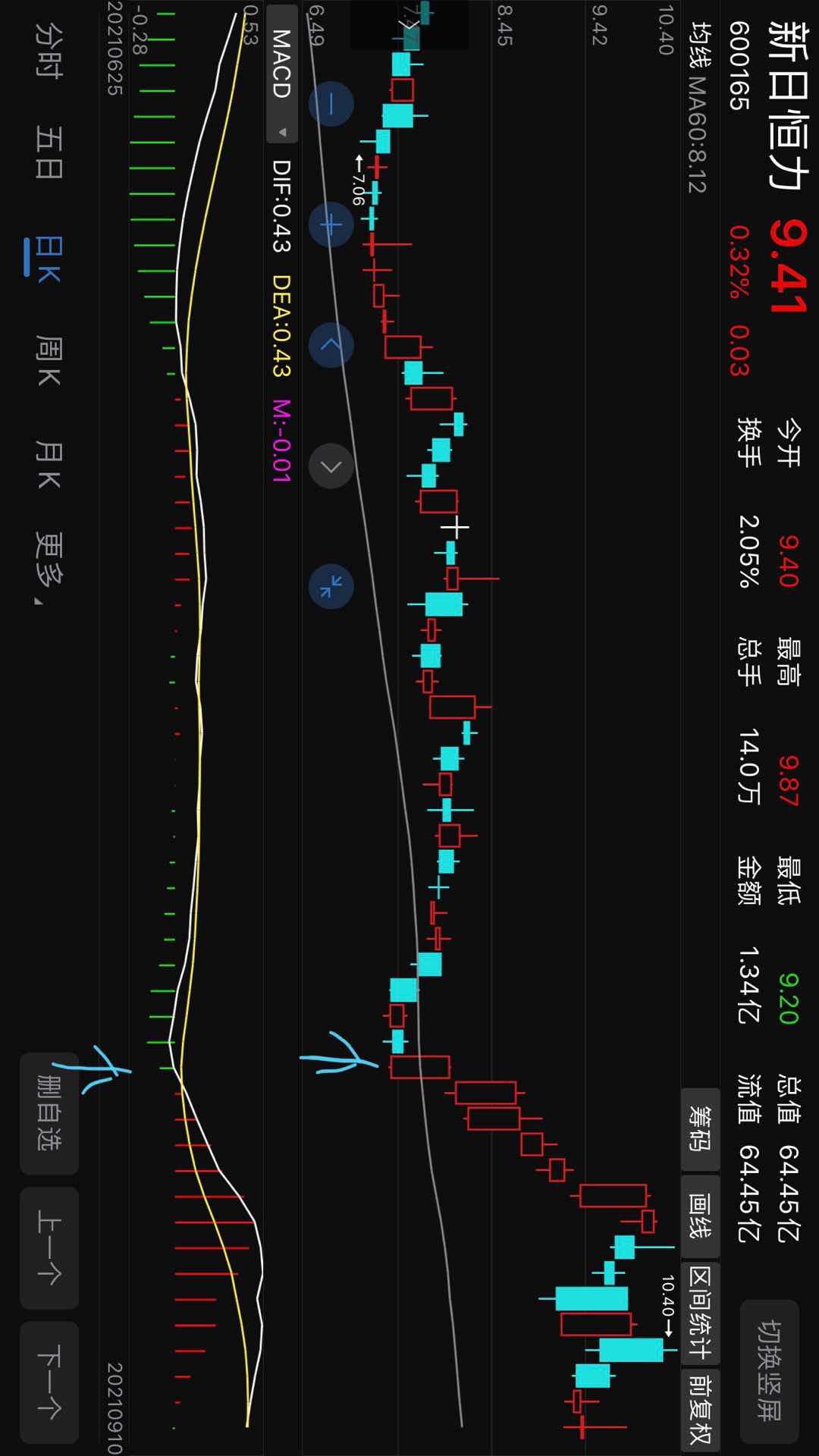This screenshot has height=1456, width=819.
Task: Open the 筹码 distribution view
Action: coord(700,1129)
